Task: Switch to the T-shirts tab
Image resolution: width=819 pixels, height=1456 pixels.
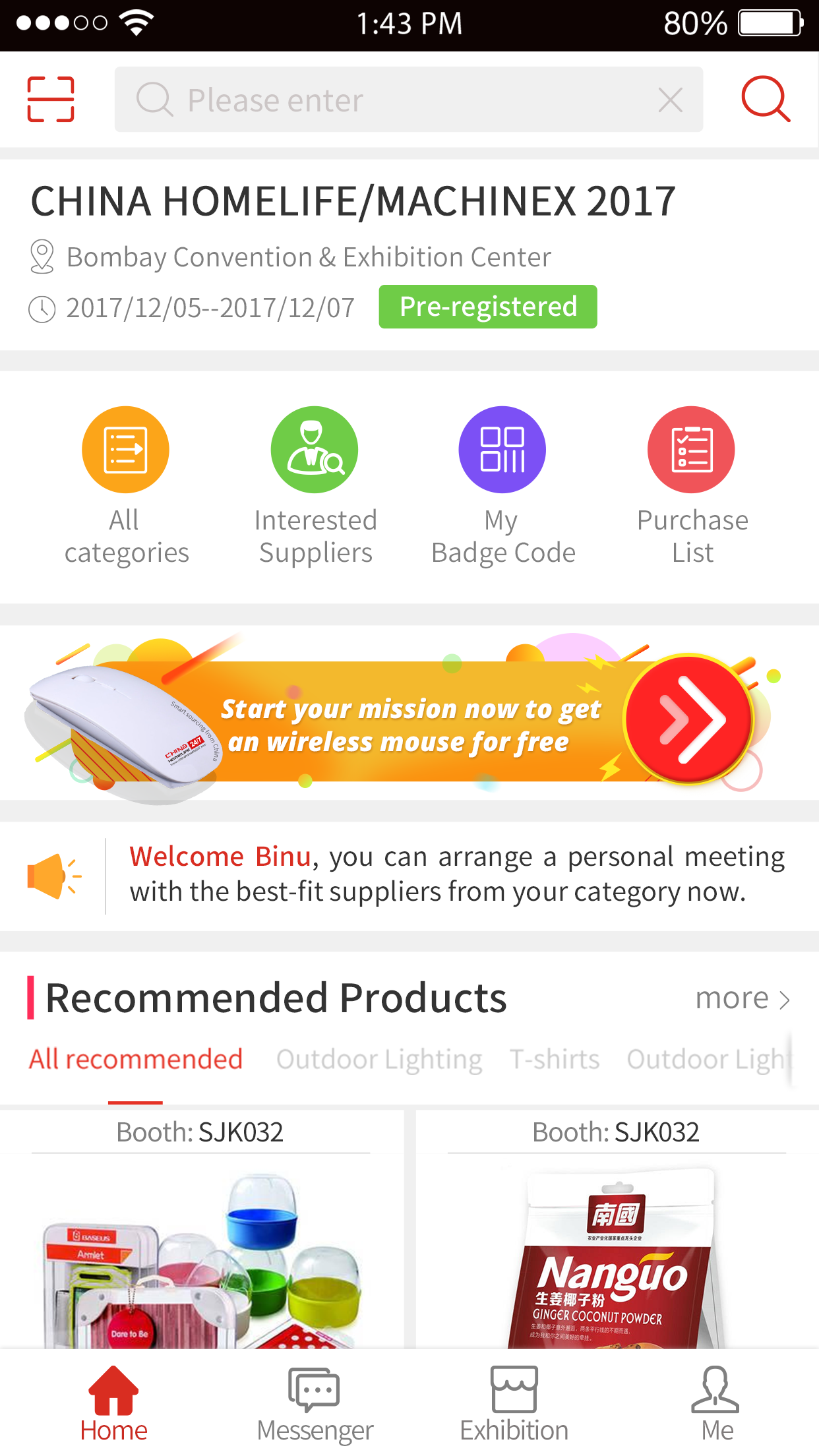Action: coord(554,1059)
